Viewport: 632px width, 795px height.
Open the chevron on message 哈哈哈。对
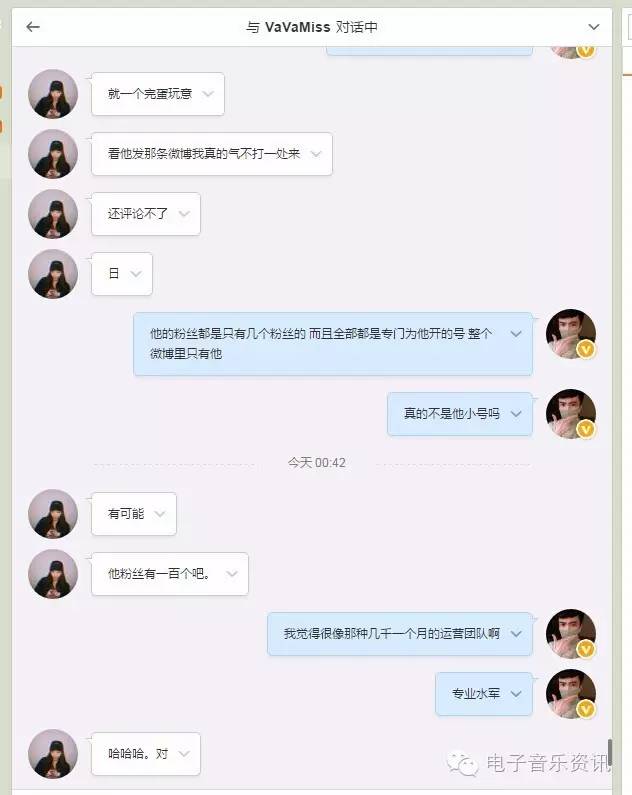click(x=184, y=754)
